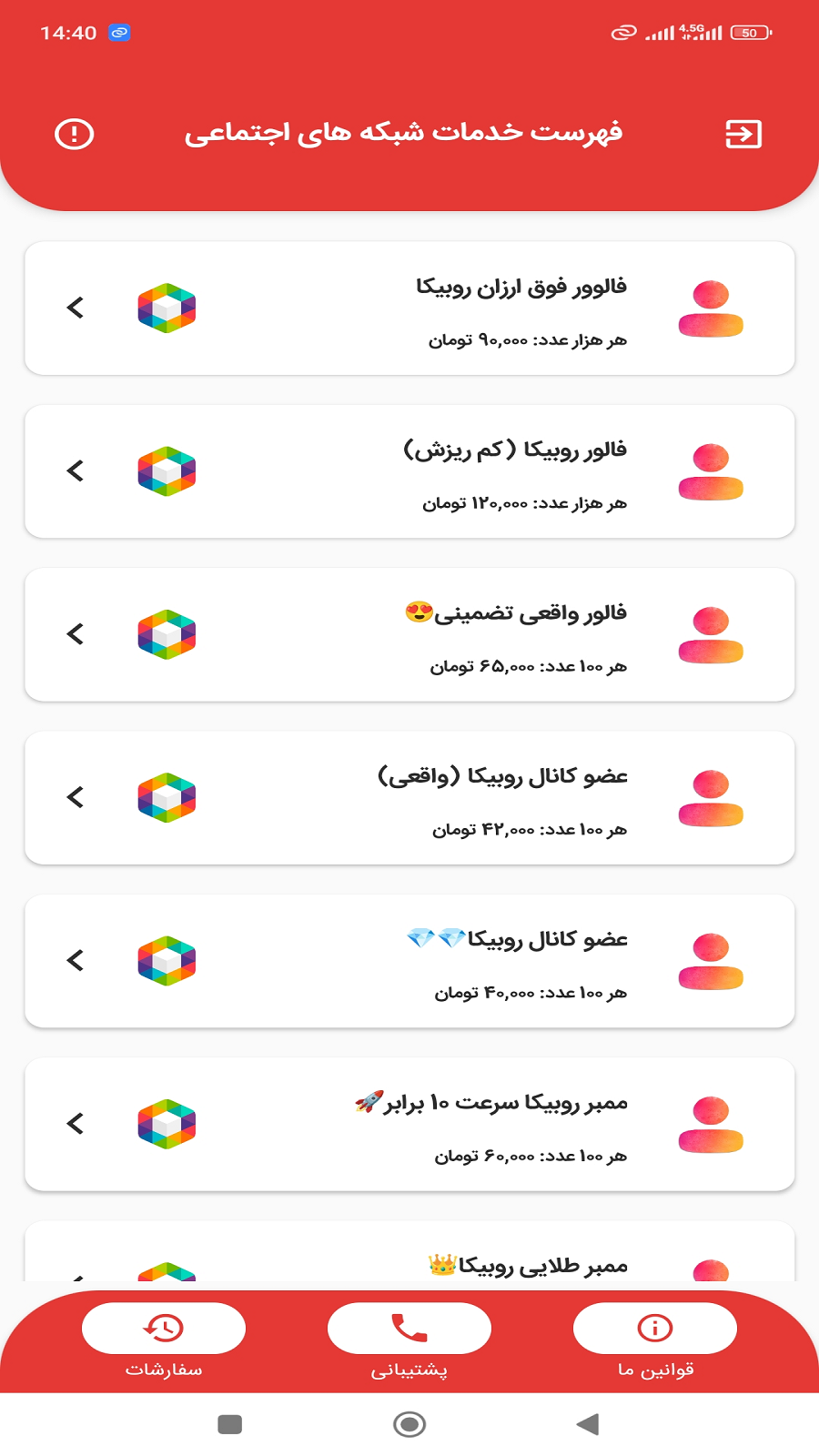Tap the Rubika cube icon on عضو کانال روبیکا
Image resolution: width=819 pixels, height=1456 pixels.
pyautogui.click(x=167, y=963)
